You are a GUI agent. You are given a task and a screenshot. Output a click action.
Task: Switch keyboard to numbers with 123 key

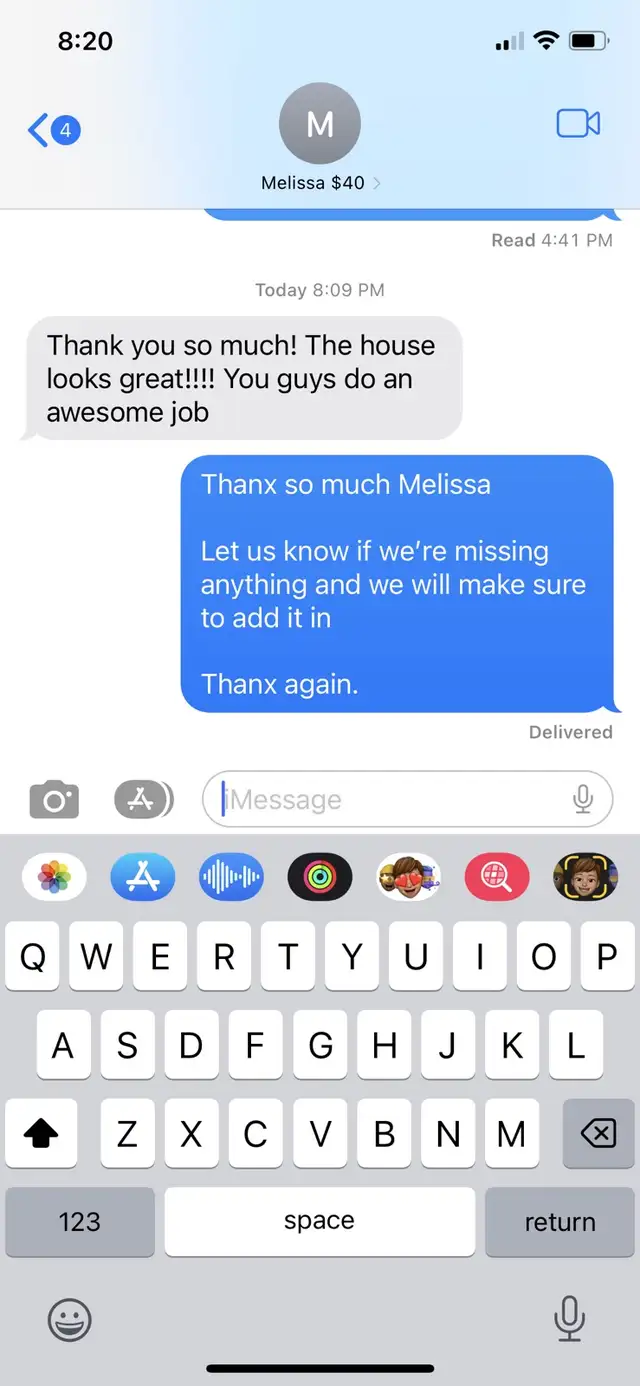[x=80, y=1222]
